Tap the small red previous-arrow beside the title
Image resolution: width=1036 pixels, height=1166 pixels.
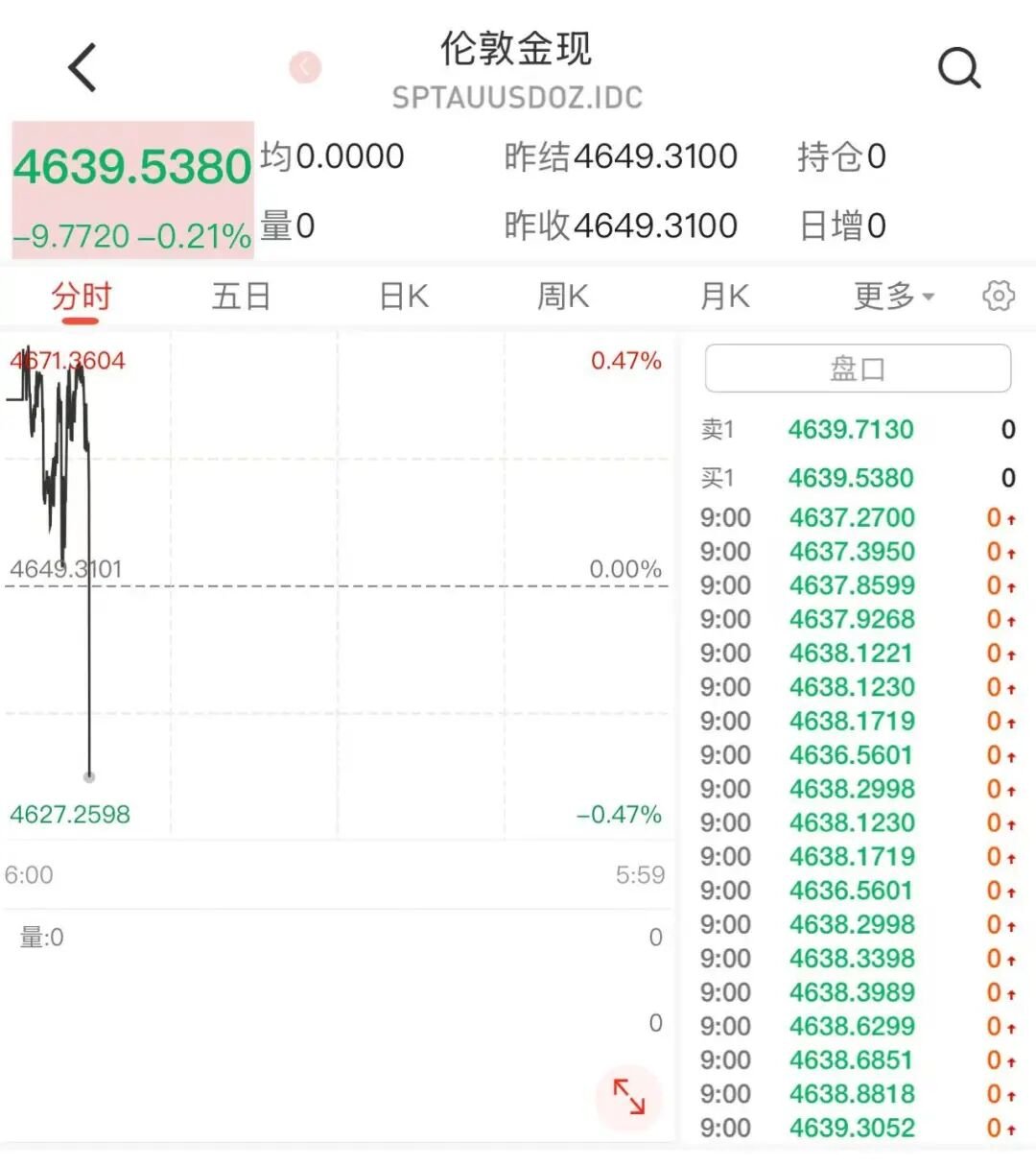click(x=305, y=67)
